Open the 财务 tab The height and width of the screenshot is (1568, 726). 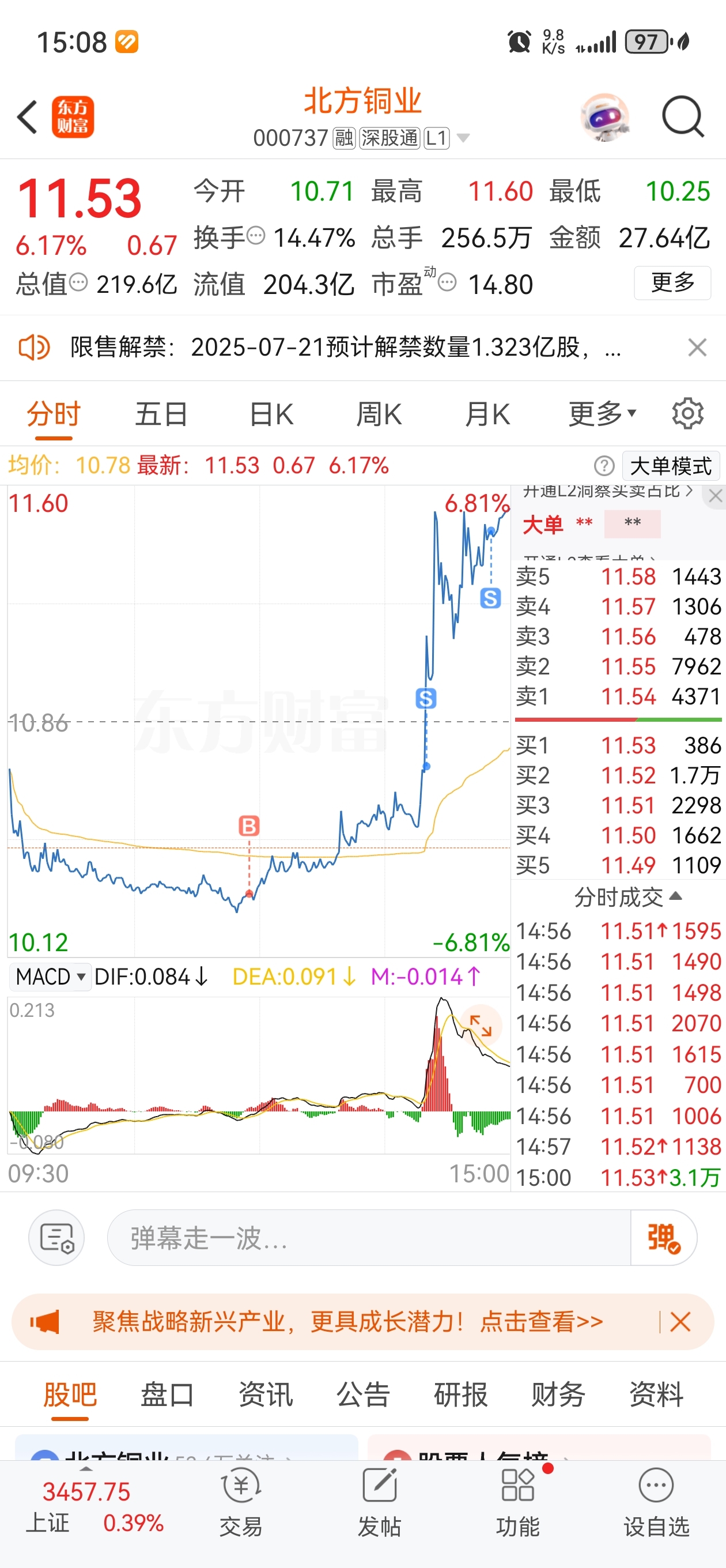(558, 1394)
